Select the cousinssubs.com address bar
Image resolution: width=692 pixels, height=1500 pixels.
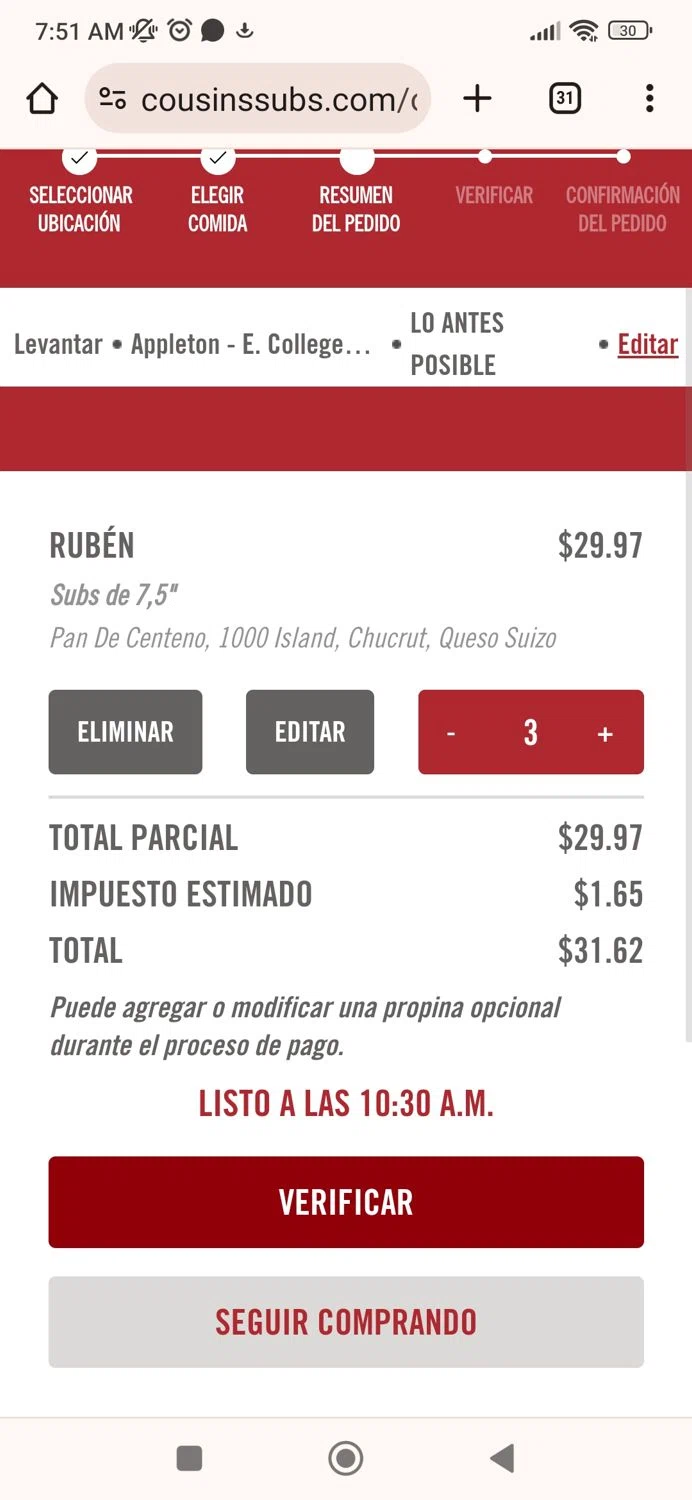[x=258, y=99]
